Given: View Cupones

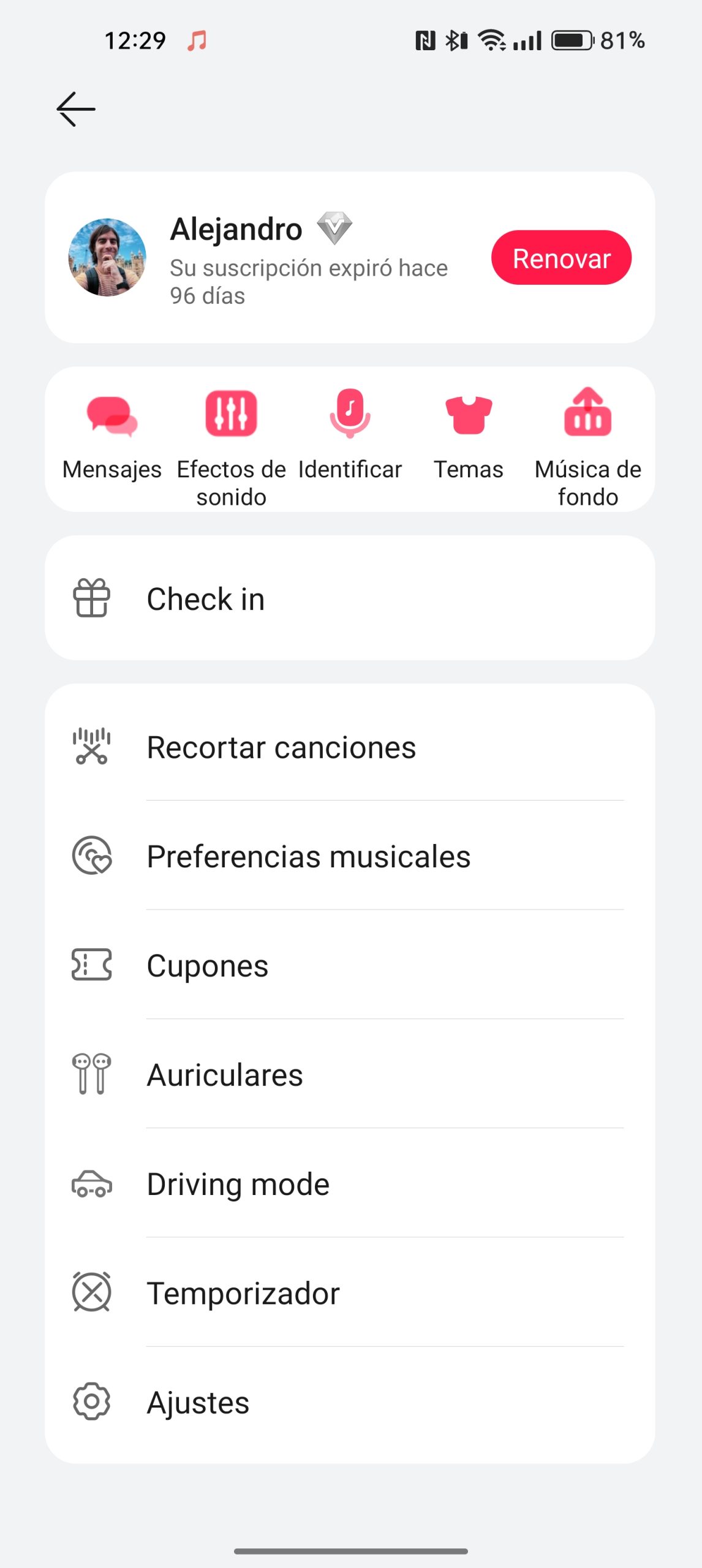Looking at the screenshot, I should coord(350,965).
